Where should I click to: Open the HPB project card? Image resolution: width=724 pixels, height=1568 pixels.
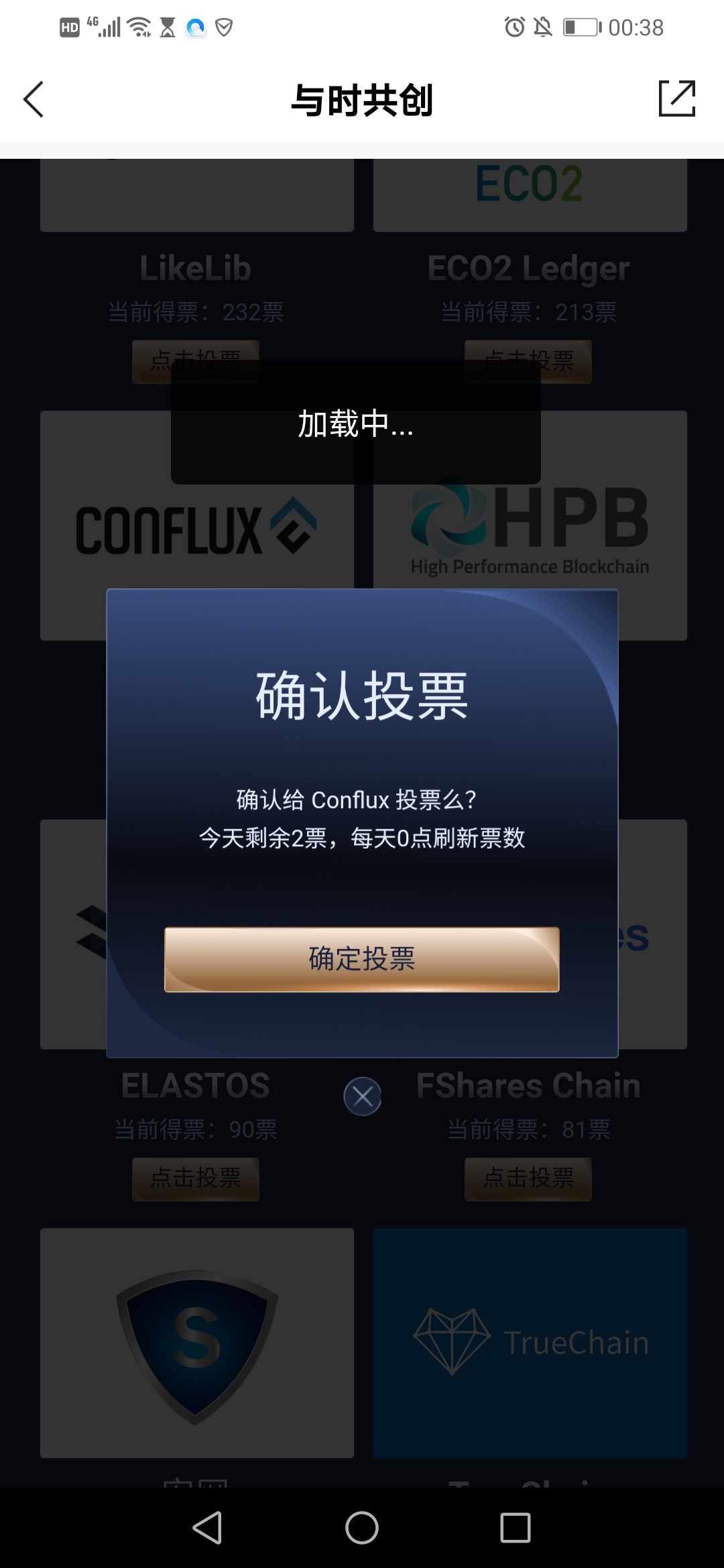pyautogui.click(x=530, y=525)
